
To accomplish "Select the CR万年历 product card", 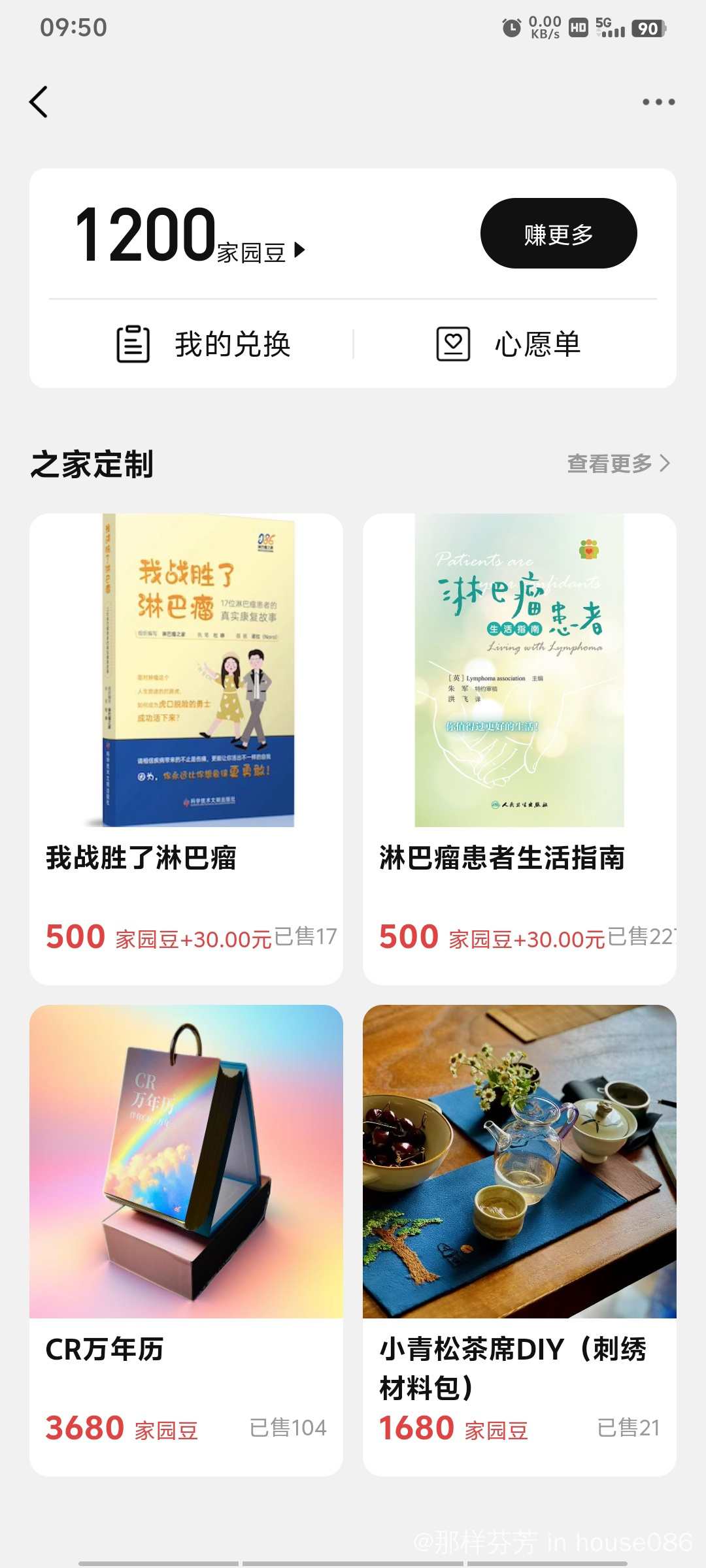I will pyautogui.click(x=186, y=1239).
